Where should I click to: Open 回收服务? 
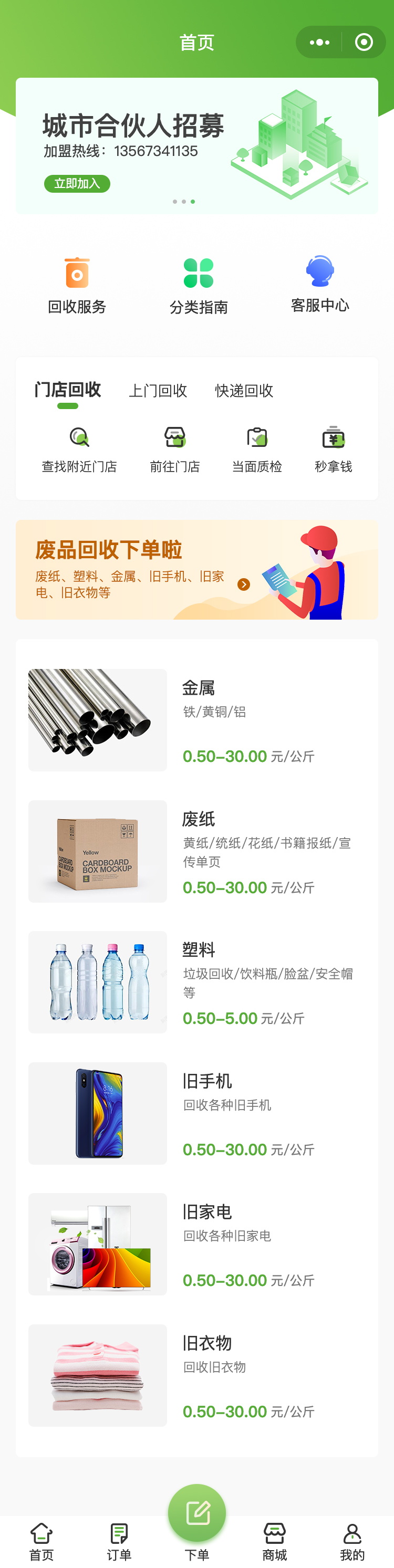point(77,285)
